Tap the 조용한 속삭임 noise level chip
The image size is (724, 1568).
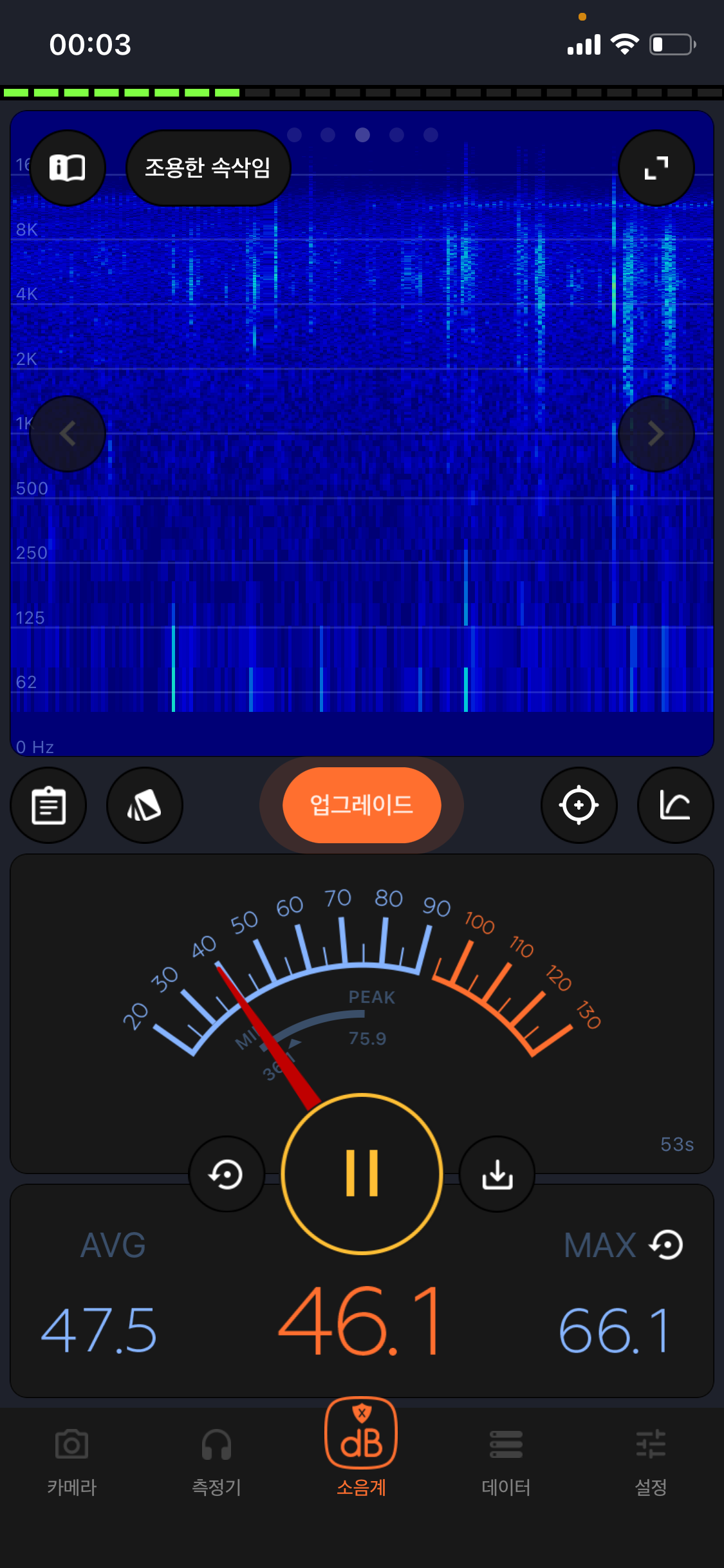click(x=208, y=168)
